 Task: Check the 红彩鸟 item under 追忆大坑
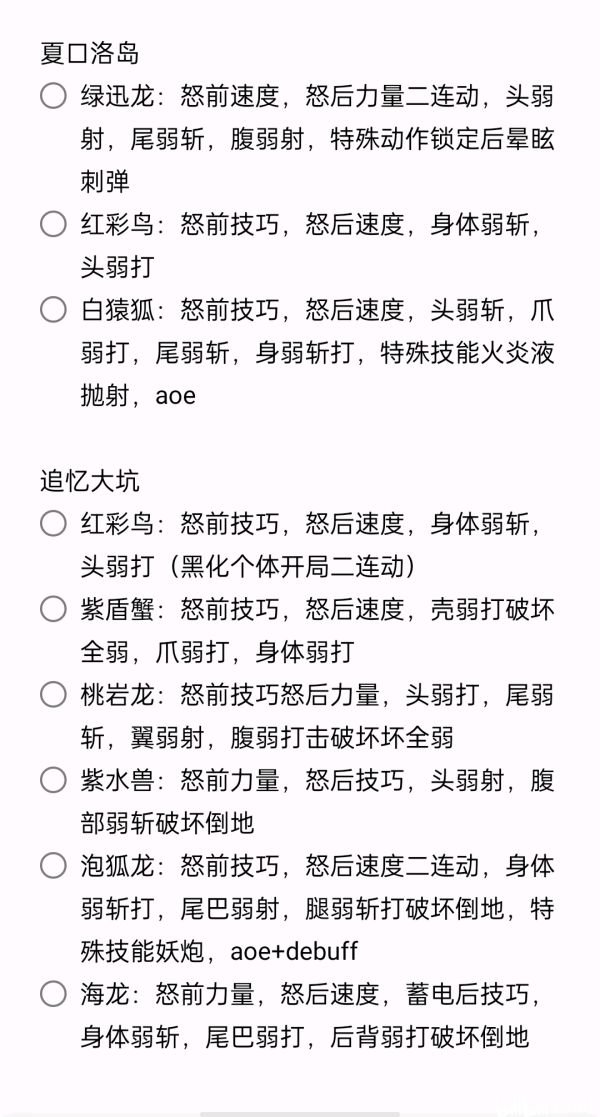tap(53, 523)
